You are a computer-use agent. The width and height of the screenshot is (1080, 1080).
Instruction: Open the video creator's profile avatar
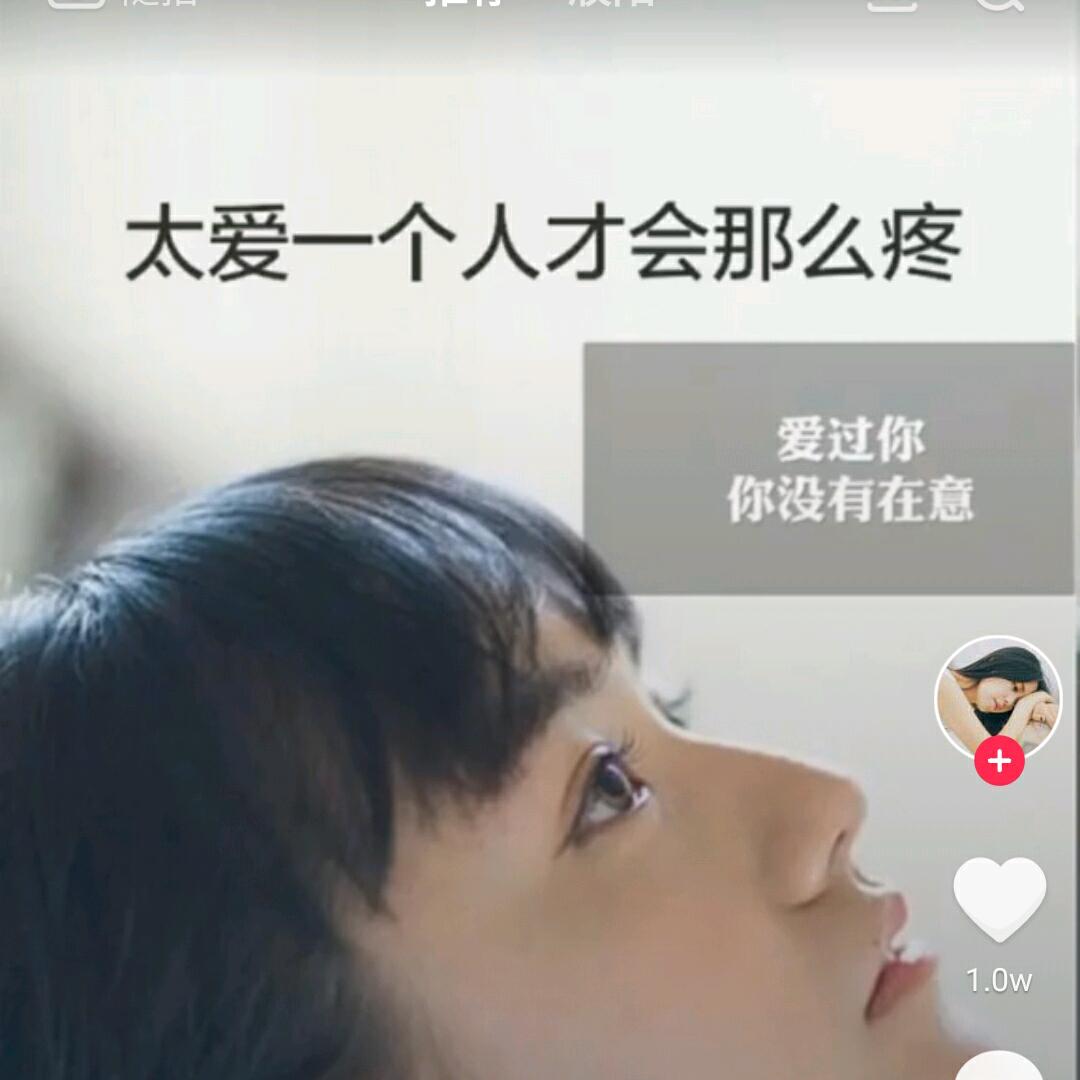[x=997, y=697]
